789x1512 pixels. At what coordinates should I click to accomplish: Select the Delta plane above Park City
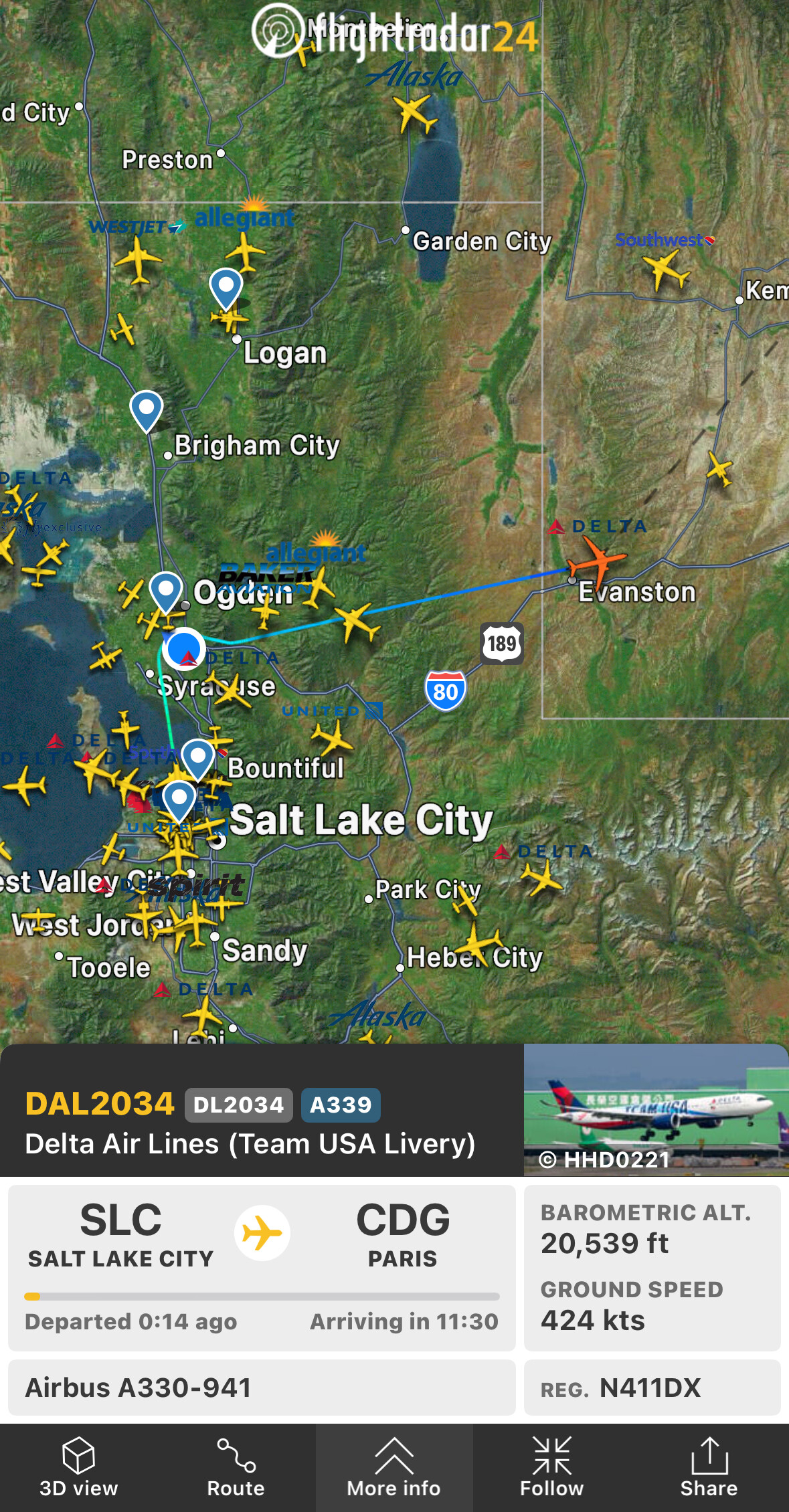pyautogui.click(x=542, y=876)
